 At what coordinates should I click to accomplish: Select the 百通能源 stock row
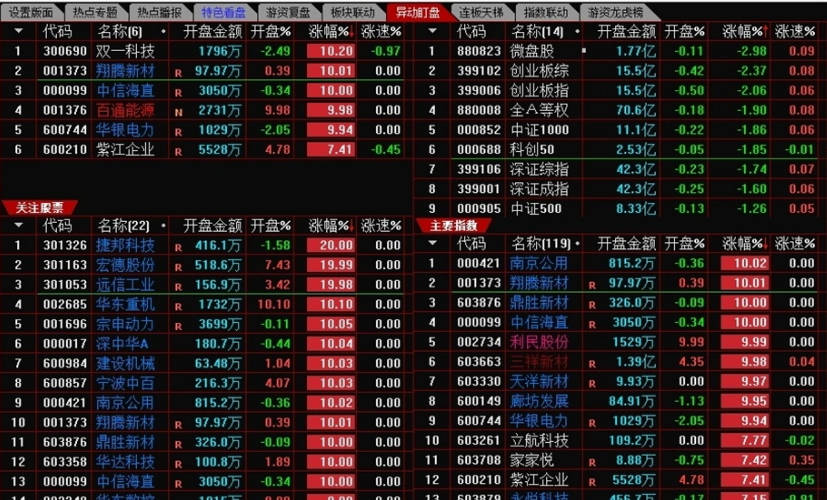pyautogui.click(x=125, y=110)
